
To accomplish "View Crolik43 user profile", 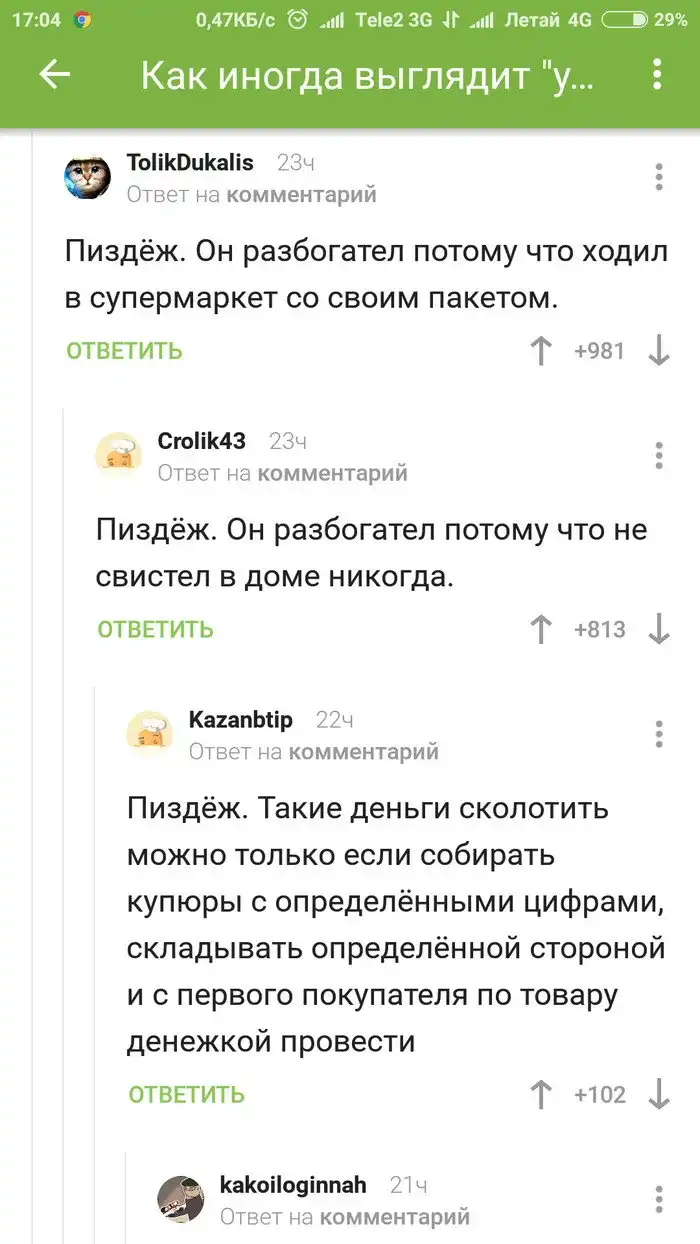I will [x=201, y=441].
